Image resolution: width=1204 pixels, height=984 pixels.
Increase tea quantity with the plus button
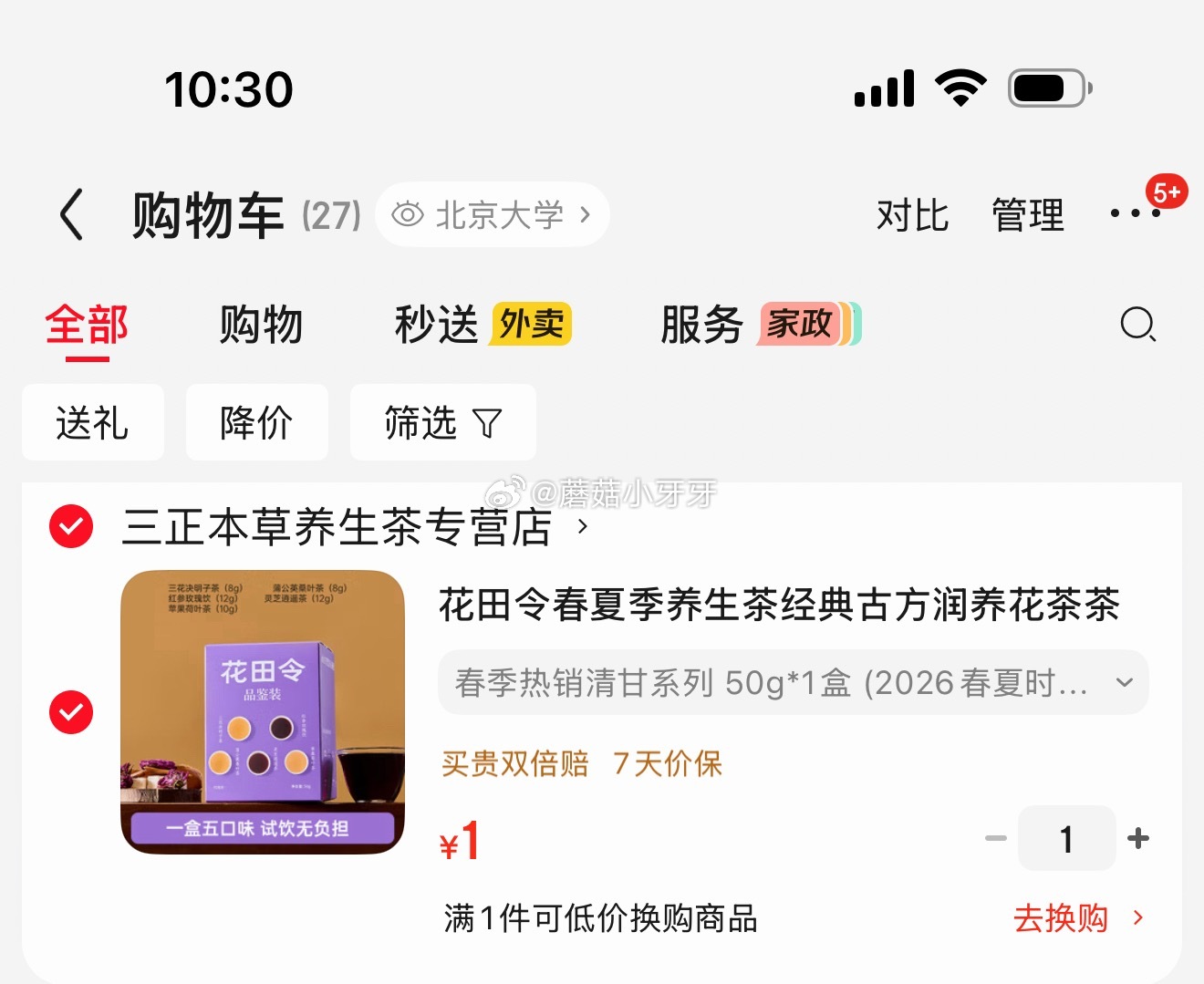[x=1138, y=838]
